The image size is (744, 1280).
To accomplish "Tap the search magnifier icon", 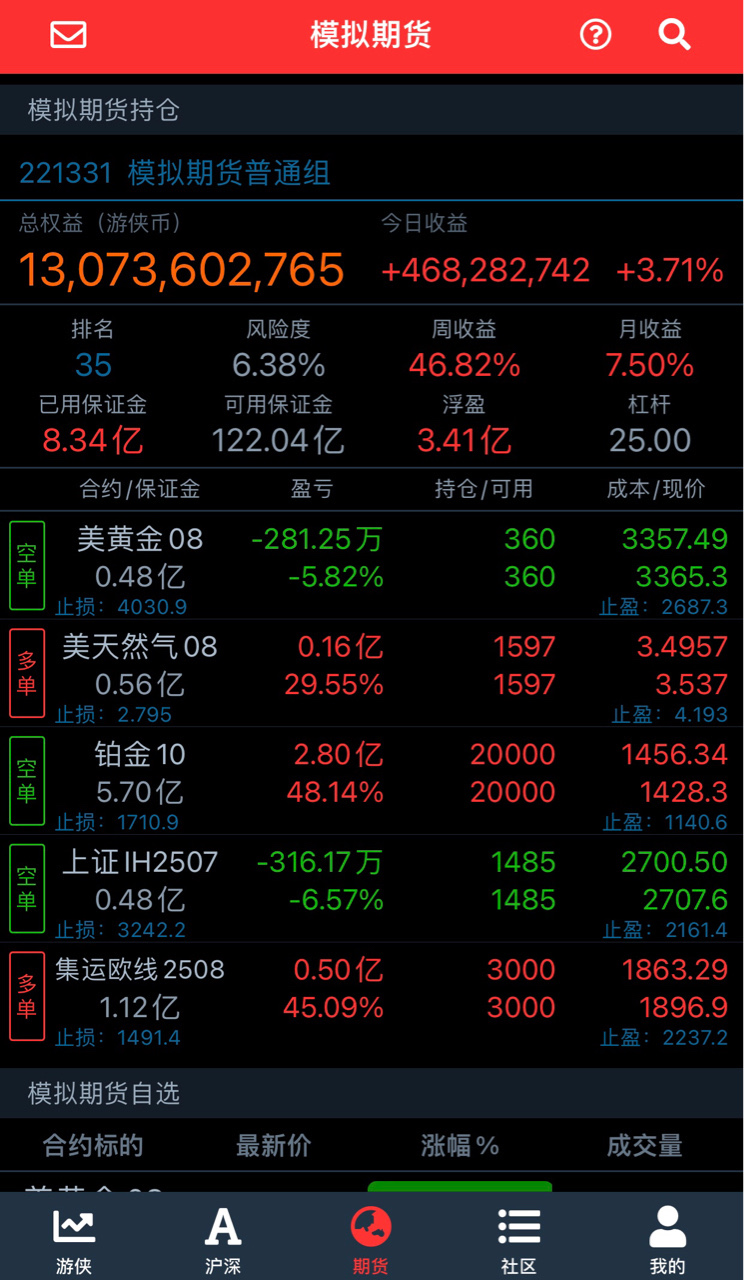I will pos(674,35).
